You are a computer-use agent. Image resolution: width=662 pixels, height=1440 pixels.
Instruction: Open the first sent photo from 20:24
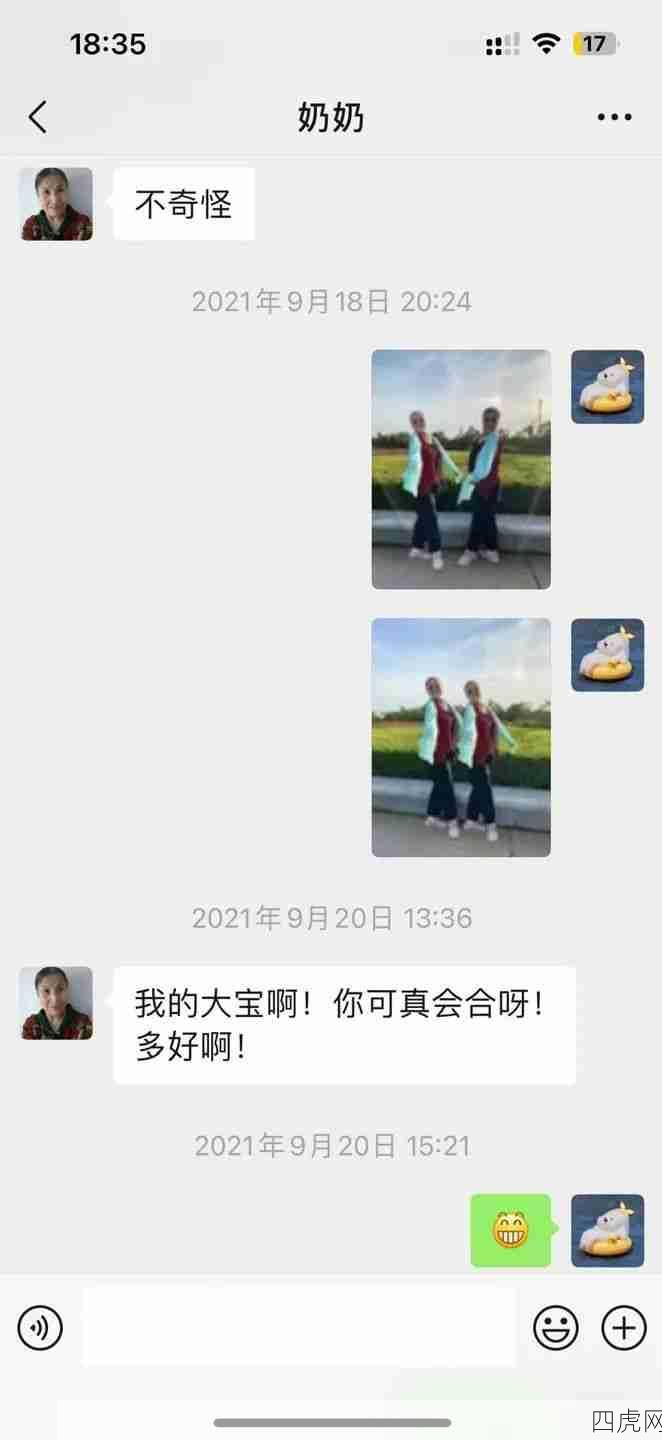(461, 469)
